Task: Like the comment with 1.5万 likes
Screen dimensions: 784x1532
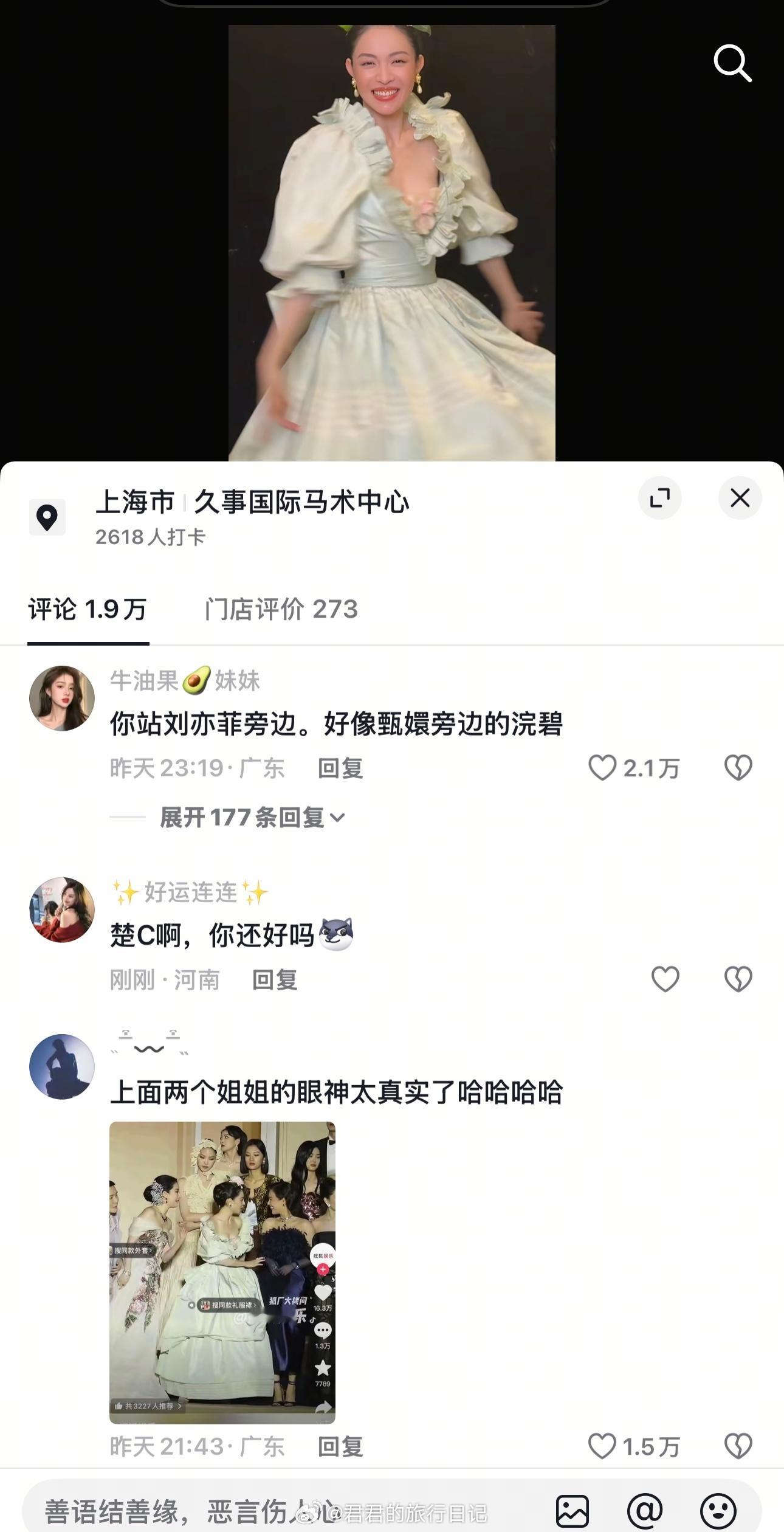Action: pyautogui.click(x=602, y=1446)
